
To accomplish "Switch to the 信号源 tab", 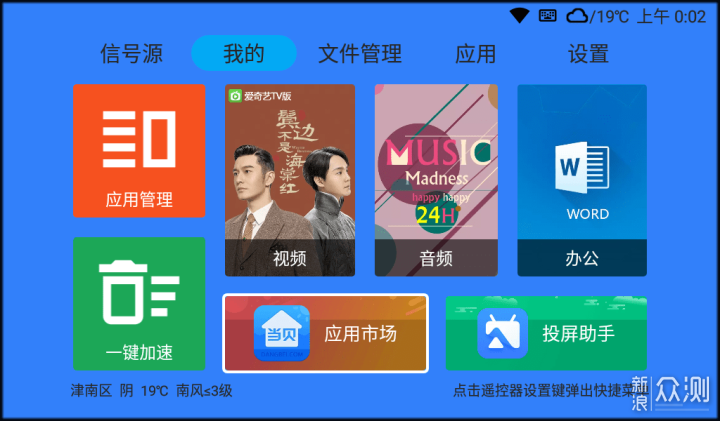I will pos(131,53).
